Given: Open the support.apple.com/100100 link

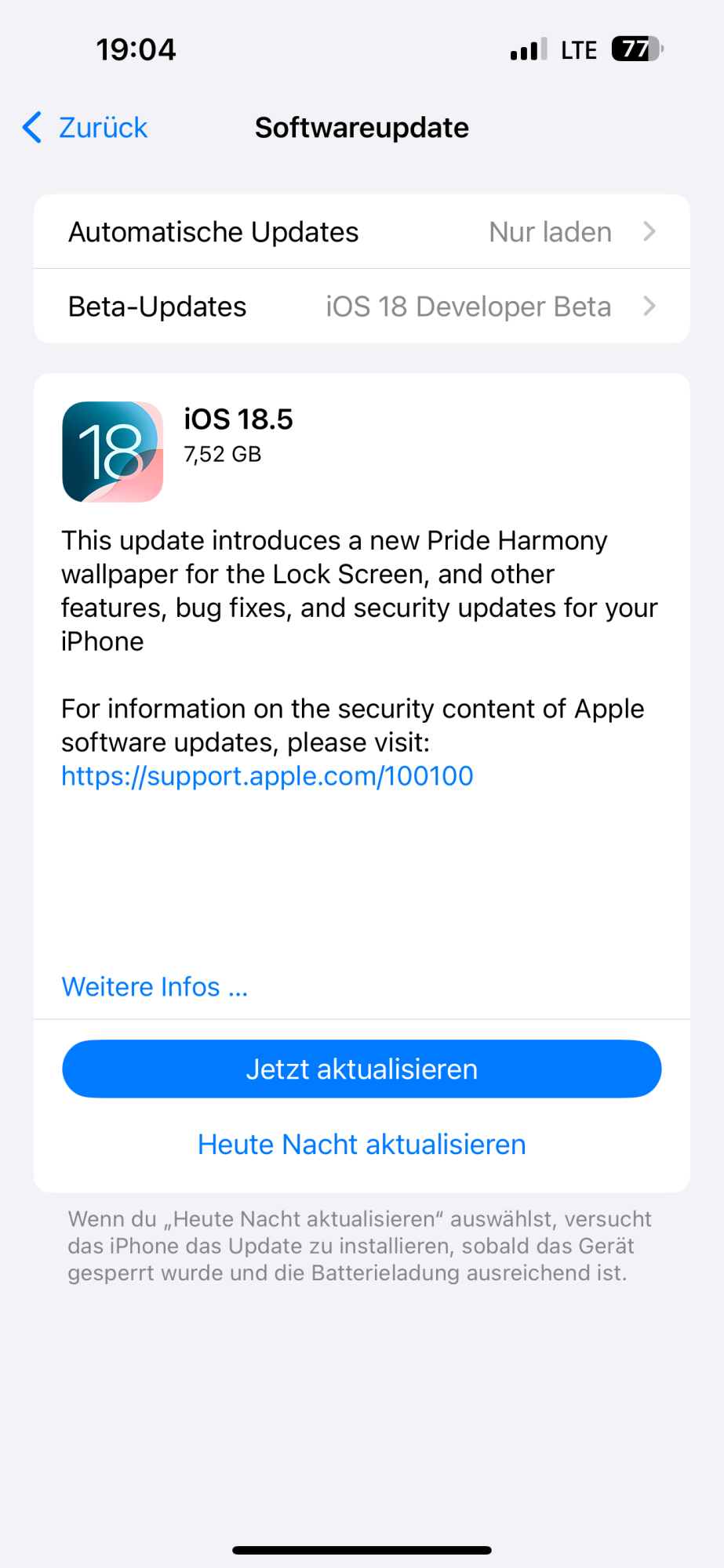Looking at the screenshot, I should point(267,776).
